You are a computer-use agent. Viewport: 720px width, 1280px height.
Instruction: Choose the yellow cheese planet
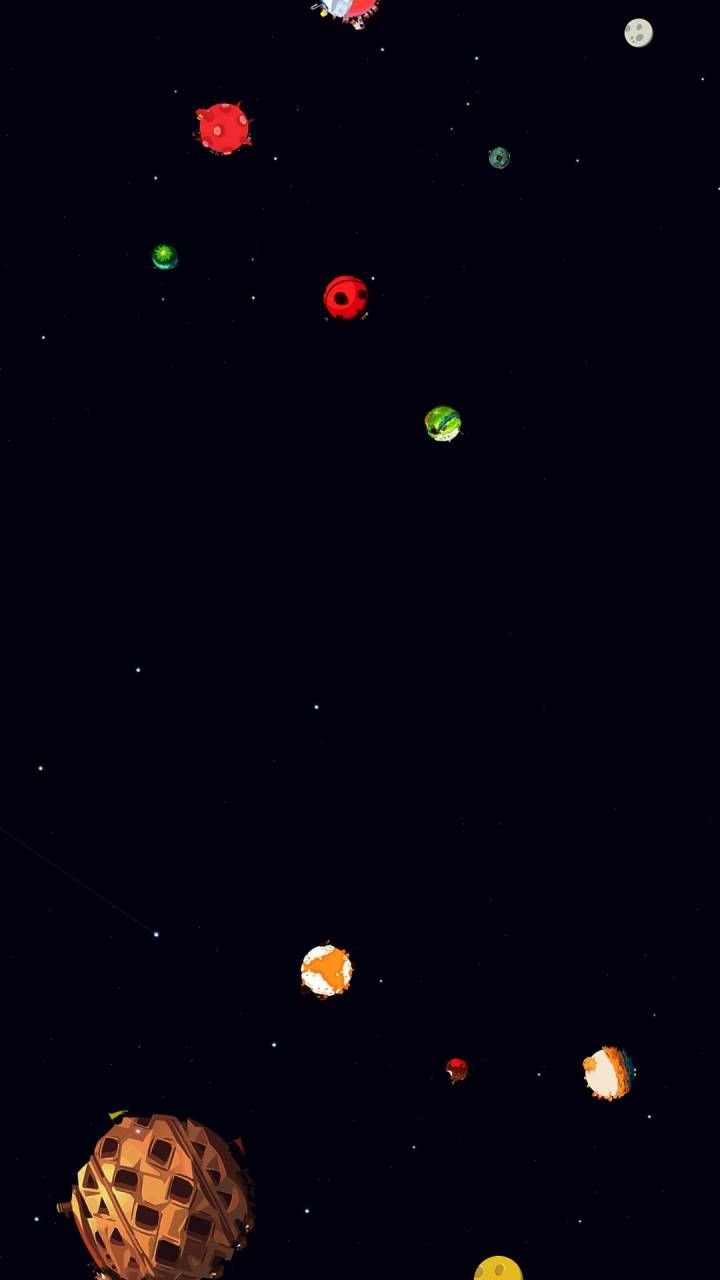tap(498, 1269)
